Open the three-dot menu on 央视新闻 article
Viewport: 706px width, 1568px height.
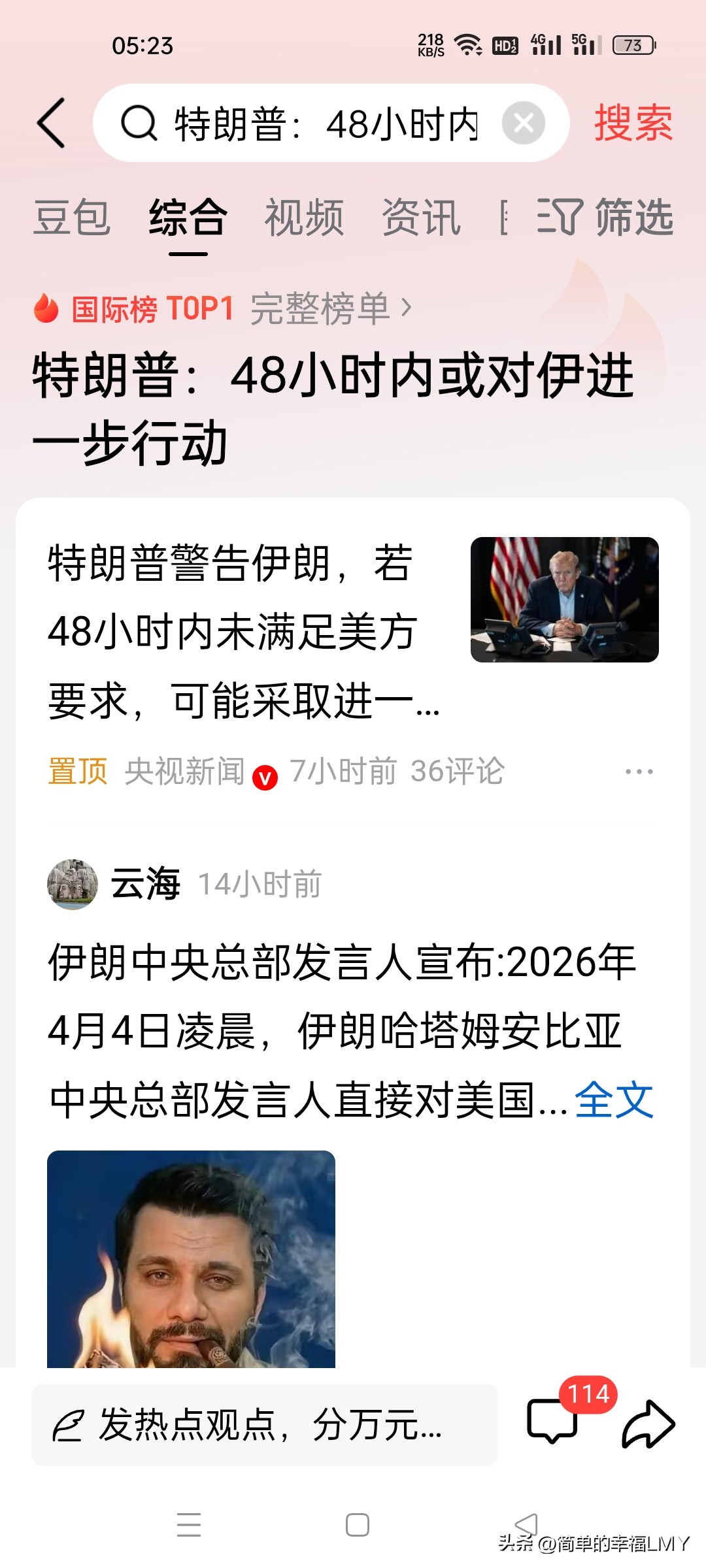[x=639, y=772]
